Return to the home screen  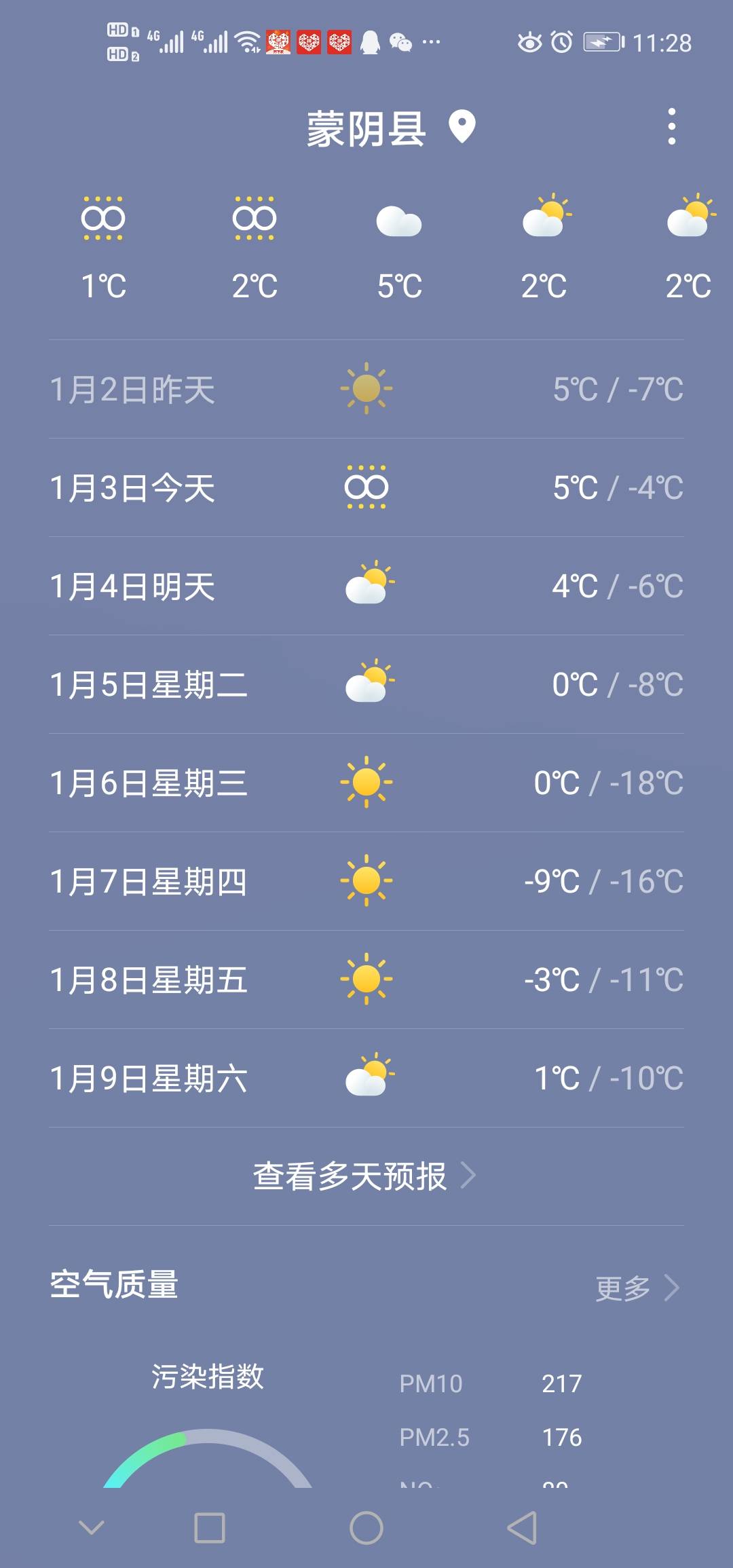[x=366, y=1528]
